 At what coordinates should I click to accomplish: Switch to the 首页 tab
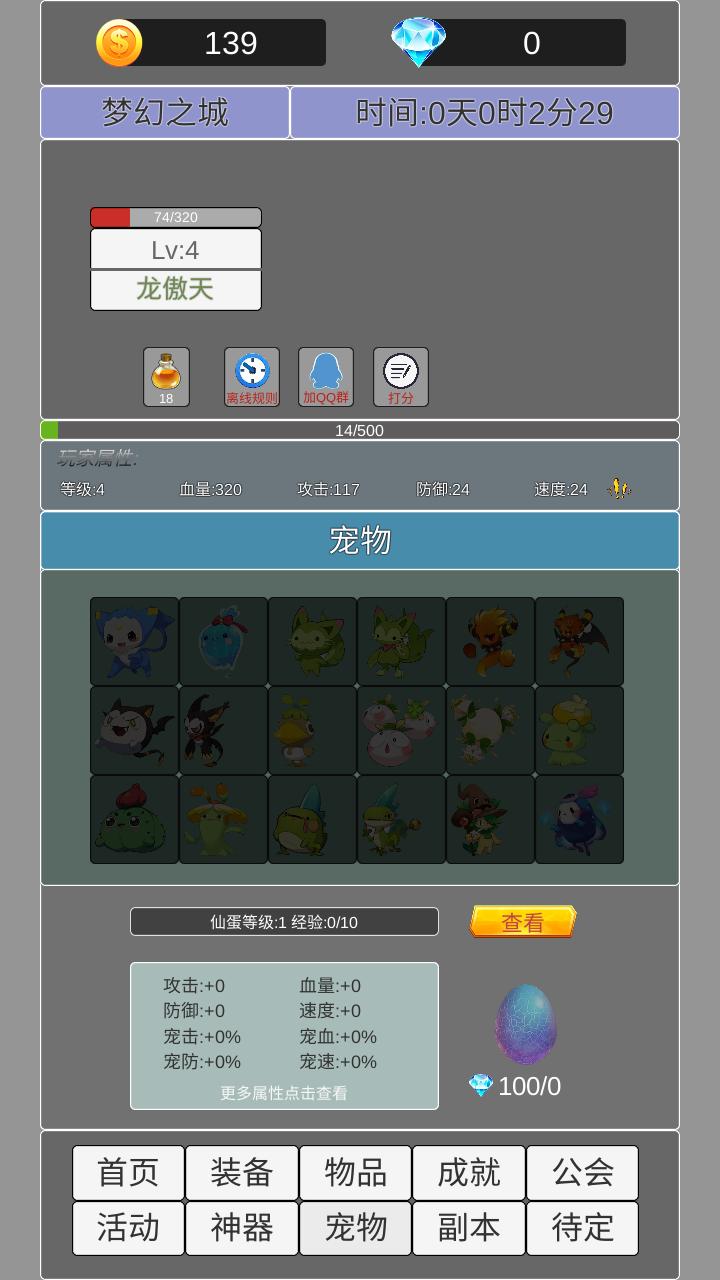(x=128, y=1173)
